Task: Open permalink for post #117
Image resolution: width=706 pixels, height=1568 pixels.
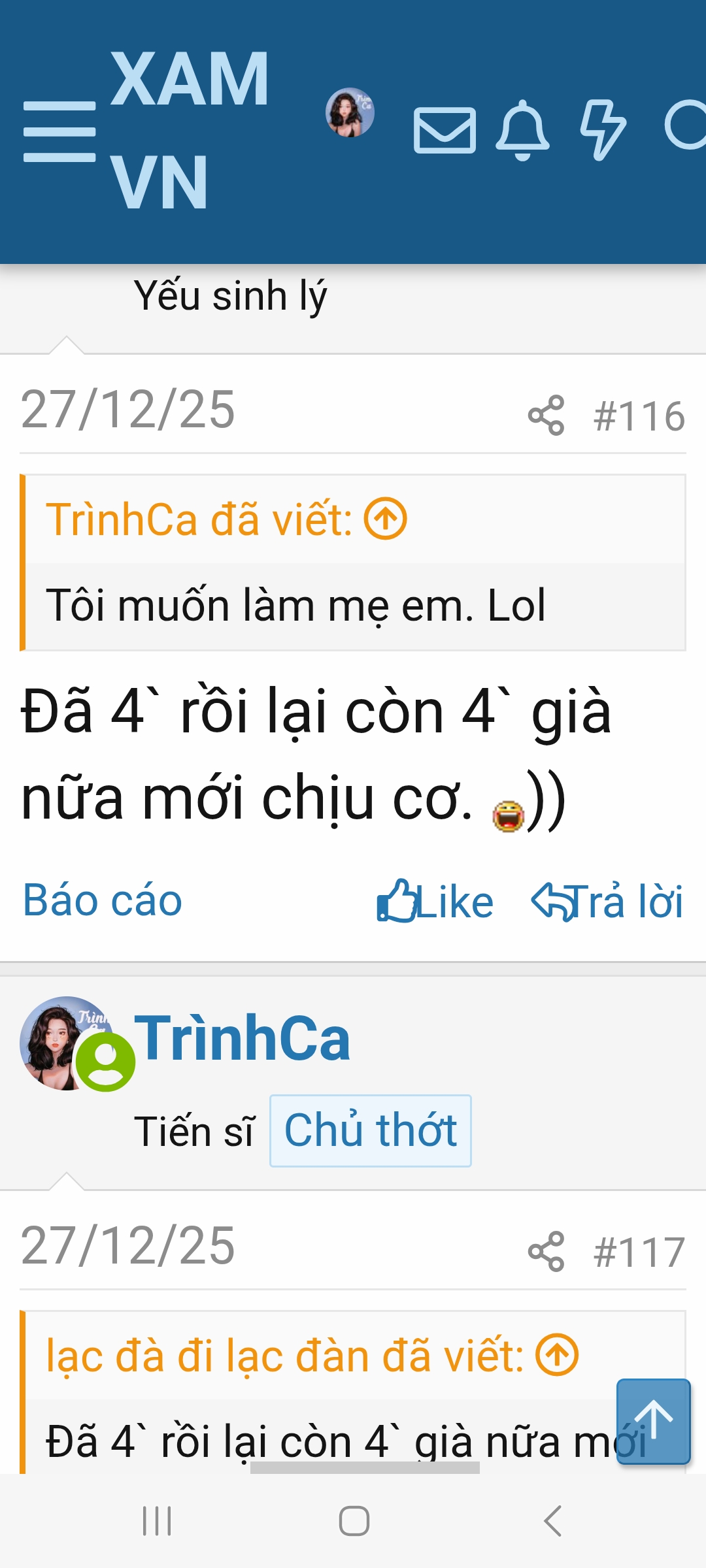Action: click(x=639, y=1252)
